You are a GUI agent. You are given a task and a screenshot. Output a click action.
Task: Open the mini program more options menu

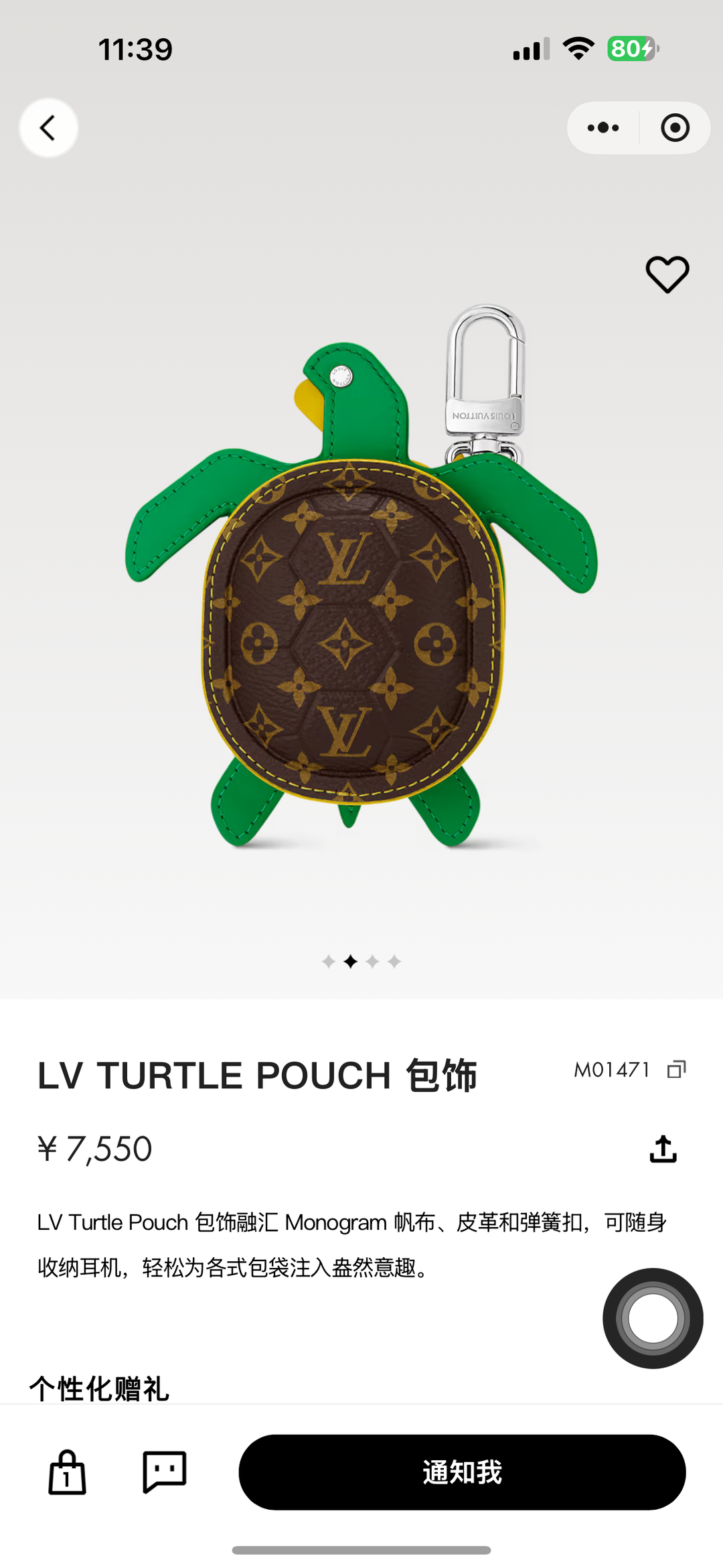click(603, 128)
